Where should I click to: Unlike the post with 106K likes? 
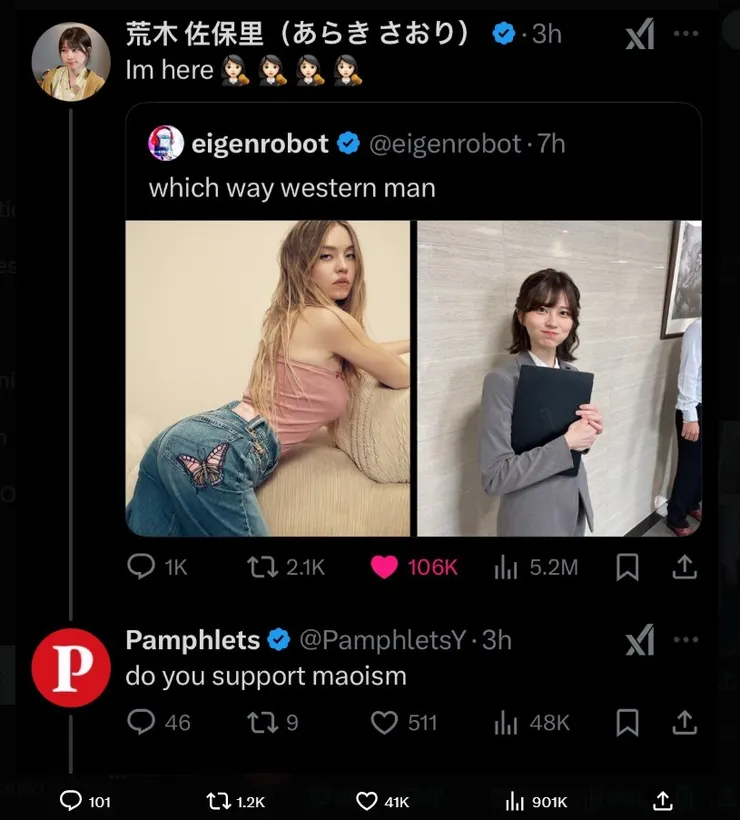385,567
